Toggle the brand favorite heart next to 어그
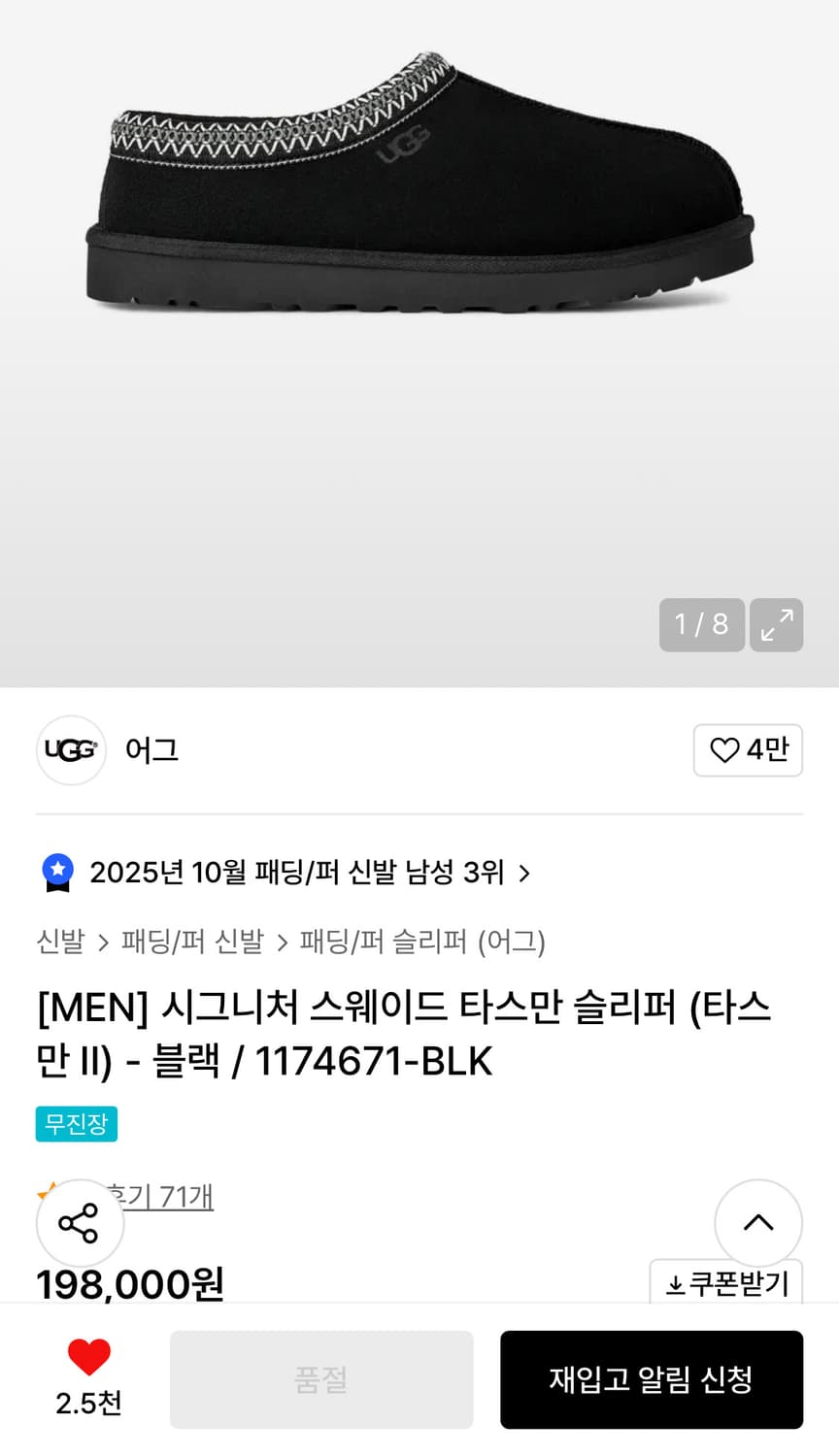839x1456 pixels. click(748, 749)
